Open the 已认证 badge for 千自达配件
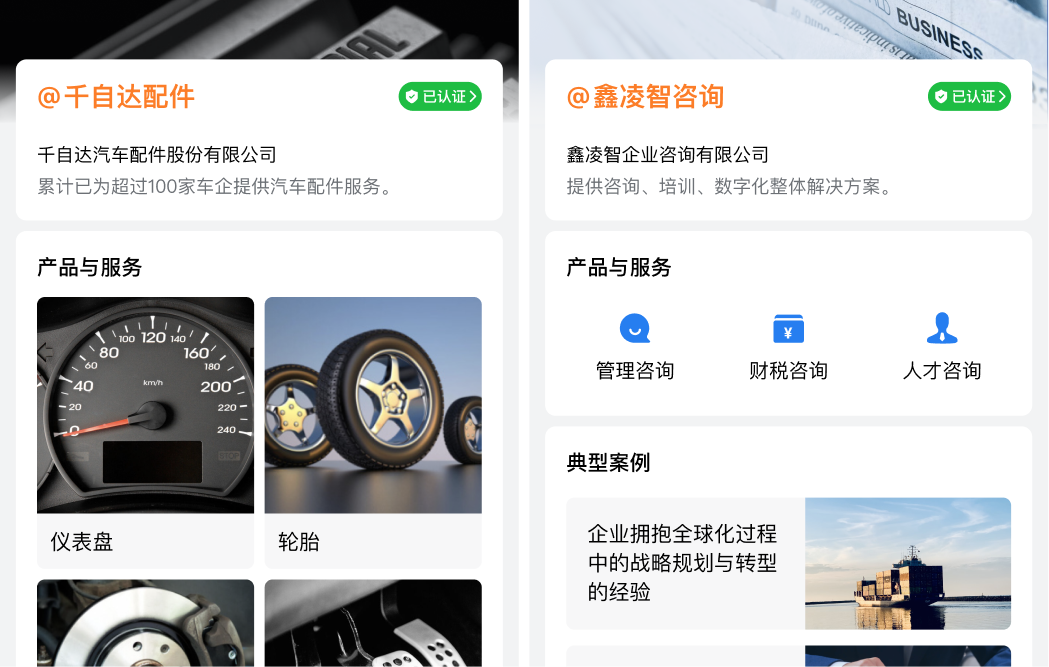 (440, 97)
